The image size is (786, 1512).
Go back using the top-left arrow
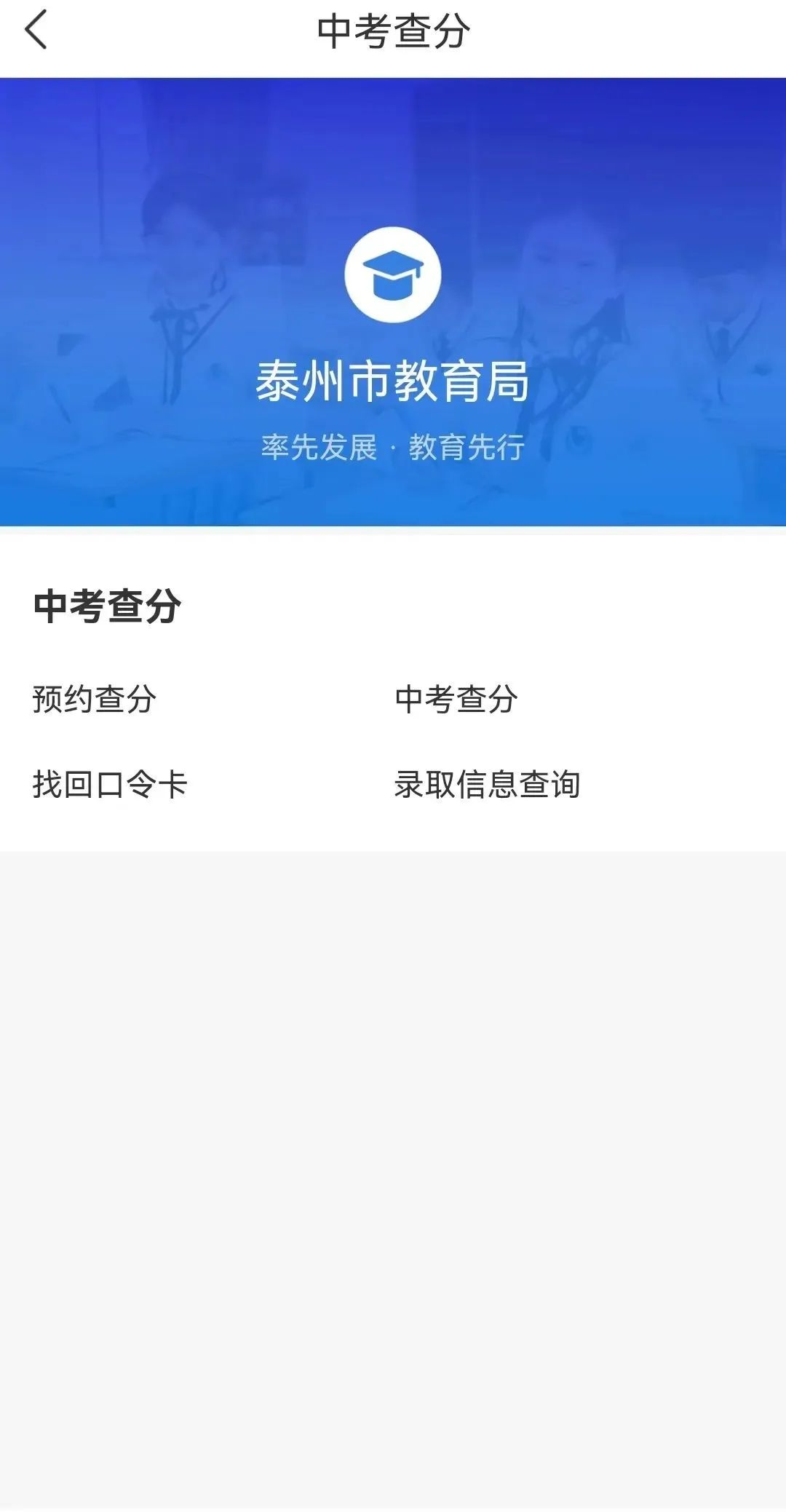click(x=36, y=31)
